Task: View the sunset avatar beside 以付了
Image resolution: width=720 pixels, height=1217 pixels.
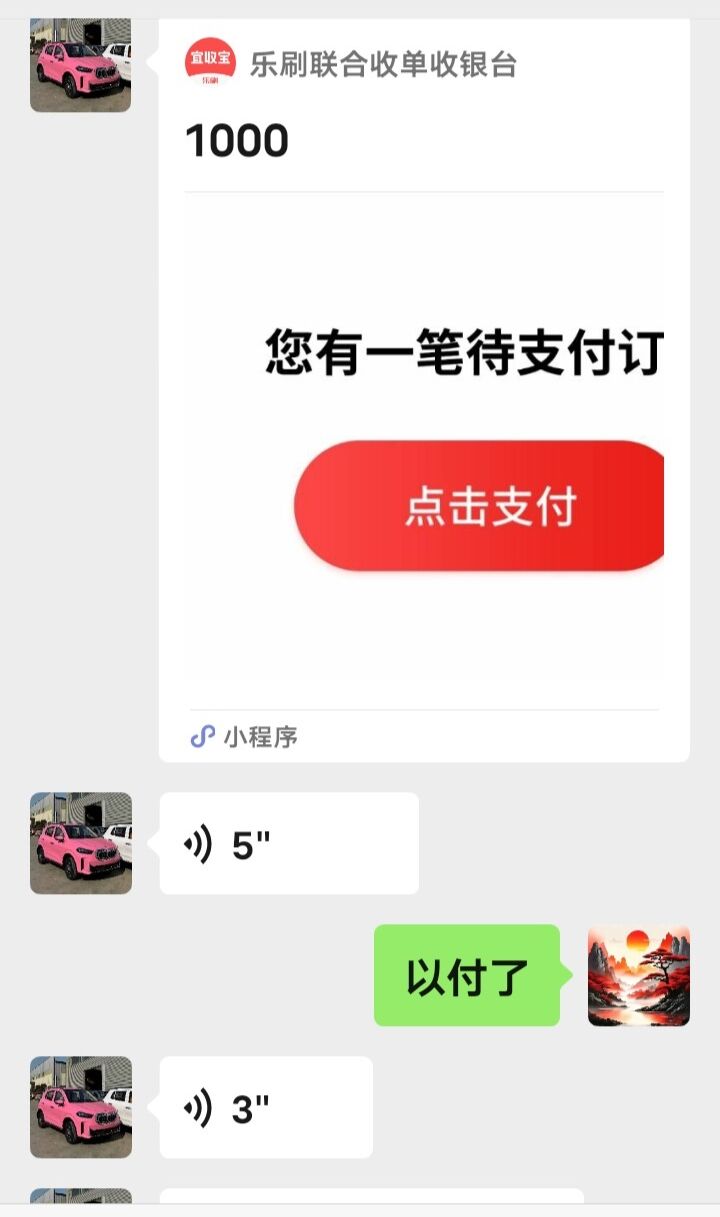Action: click(x=638, y=975)
